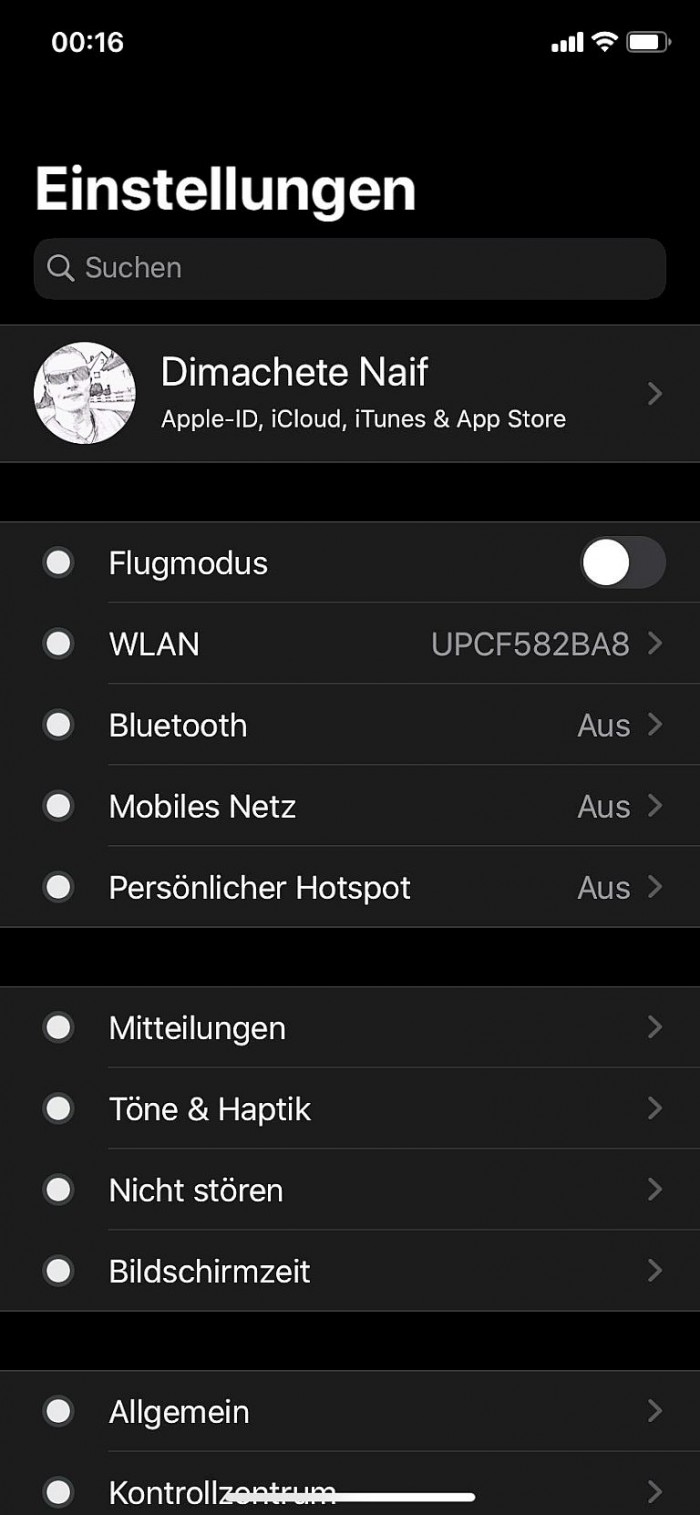Image resolution: width=700 pixels, height=1515 pixels.
Task: Select Töne & Haptik
Action: click(350, 1109)
